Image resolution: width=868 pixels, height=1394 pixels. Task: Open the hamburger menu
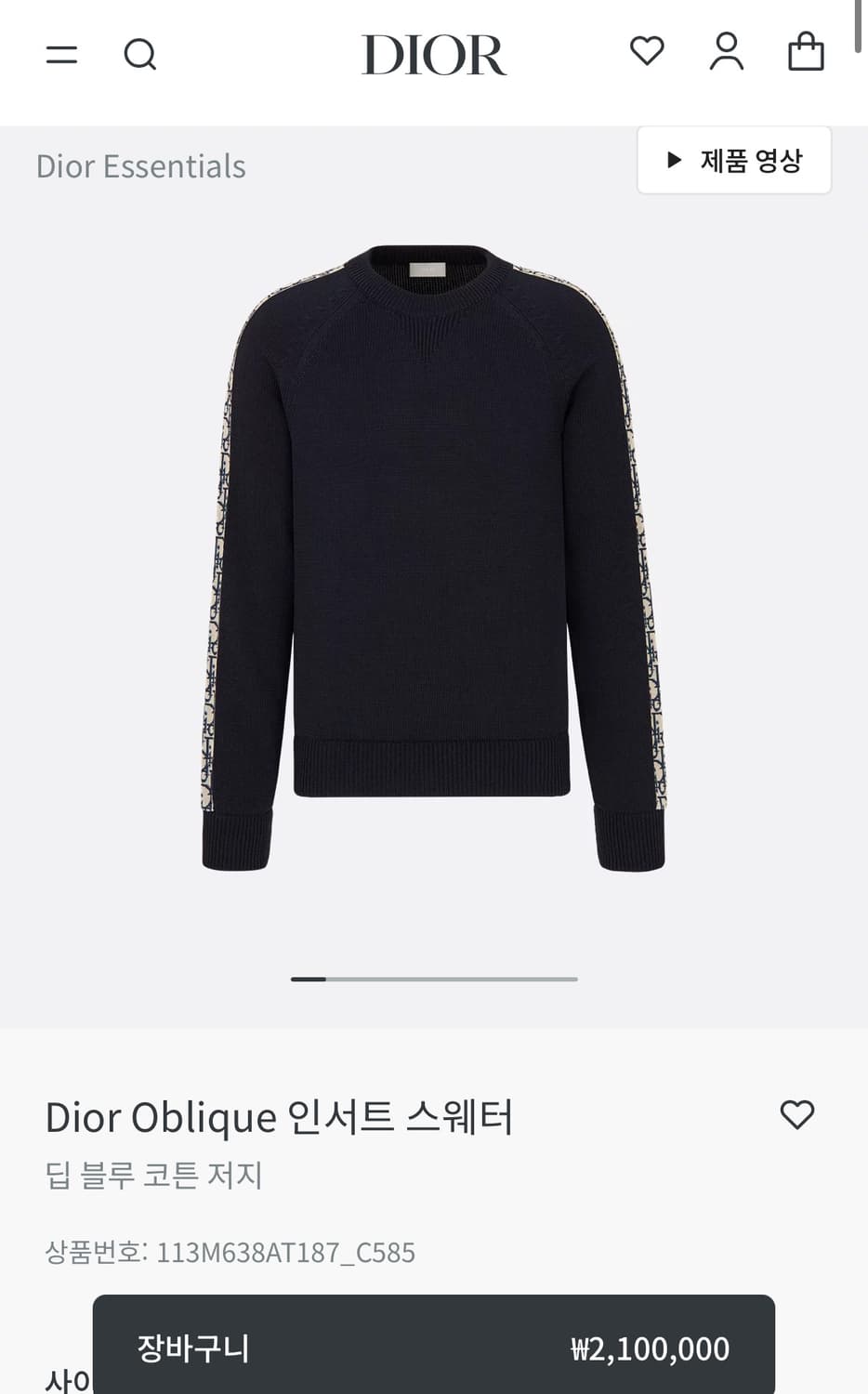[x=61, y=54]
